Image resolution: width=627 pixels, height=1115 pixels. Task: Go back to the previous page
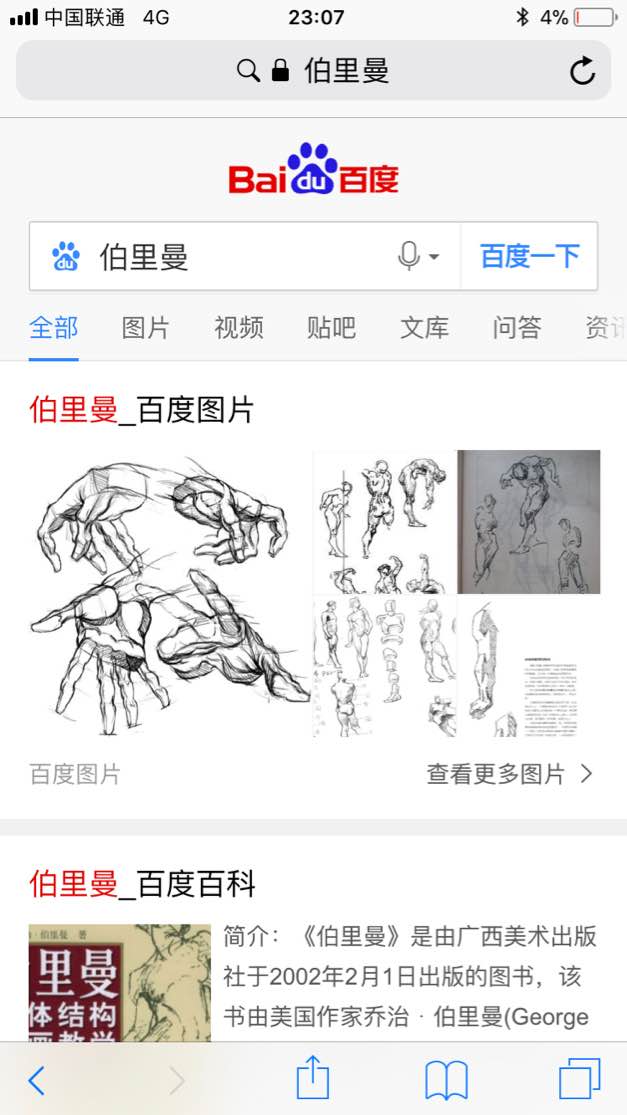(36, 1080)
